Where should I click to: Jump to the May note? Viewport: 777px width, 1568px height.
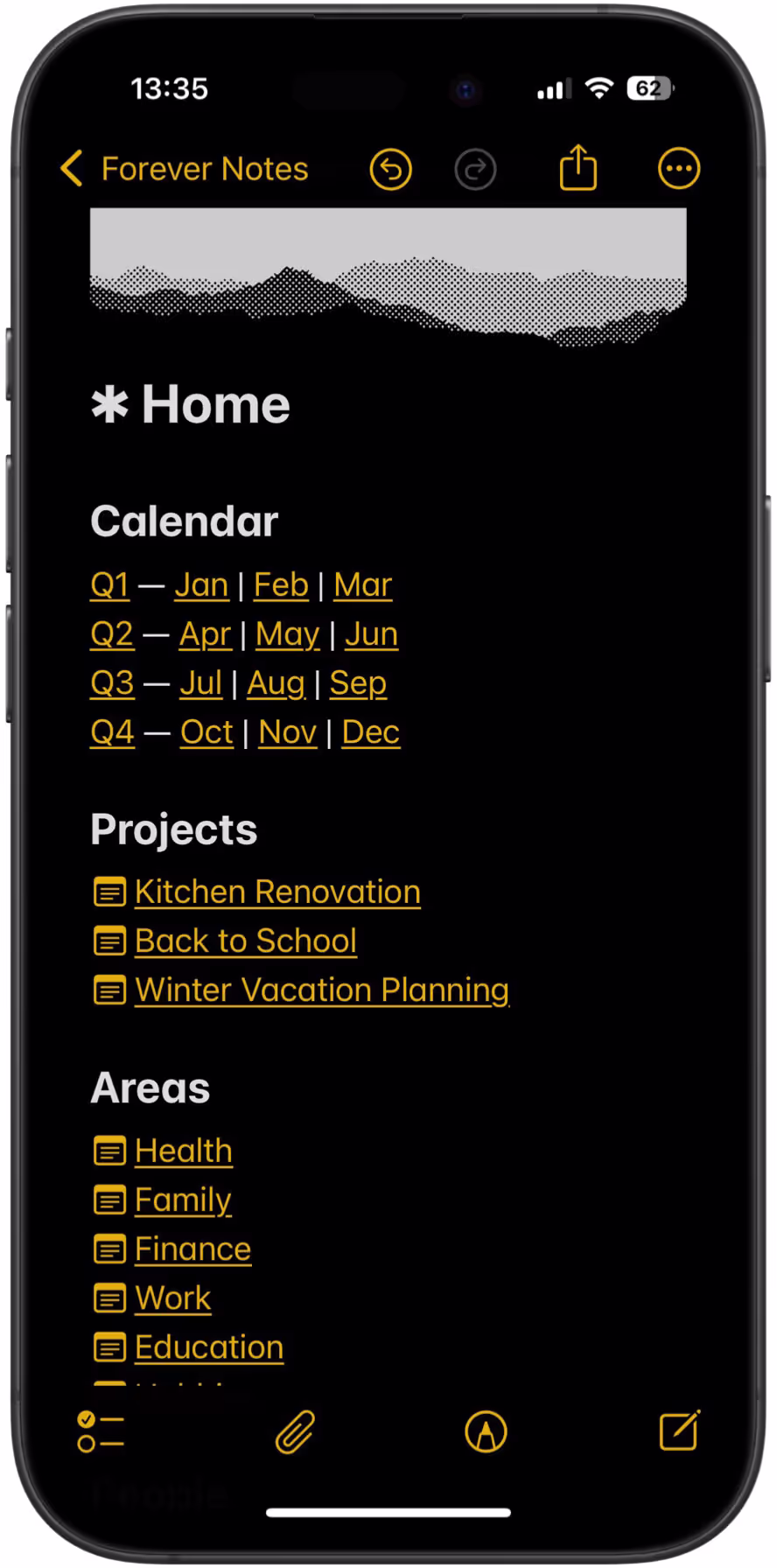coord(288,634)
